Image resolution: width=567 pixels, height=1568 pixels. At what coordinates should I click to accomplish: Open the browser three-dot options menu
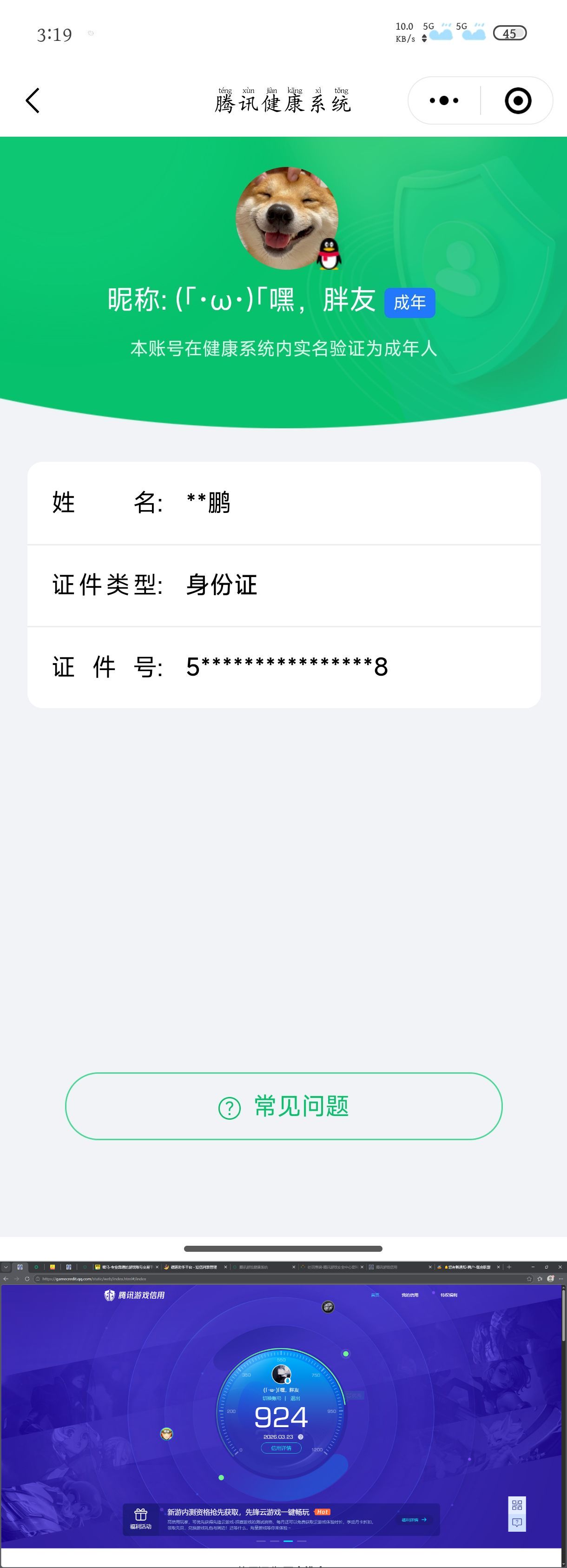(561, 1279)
